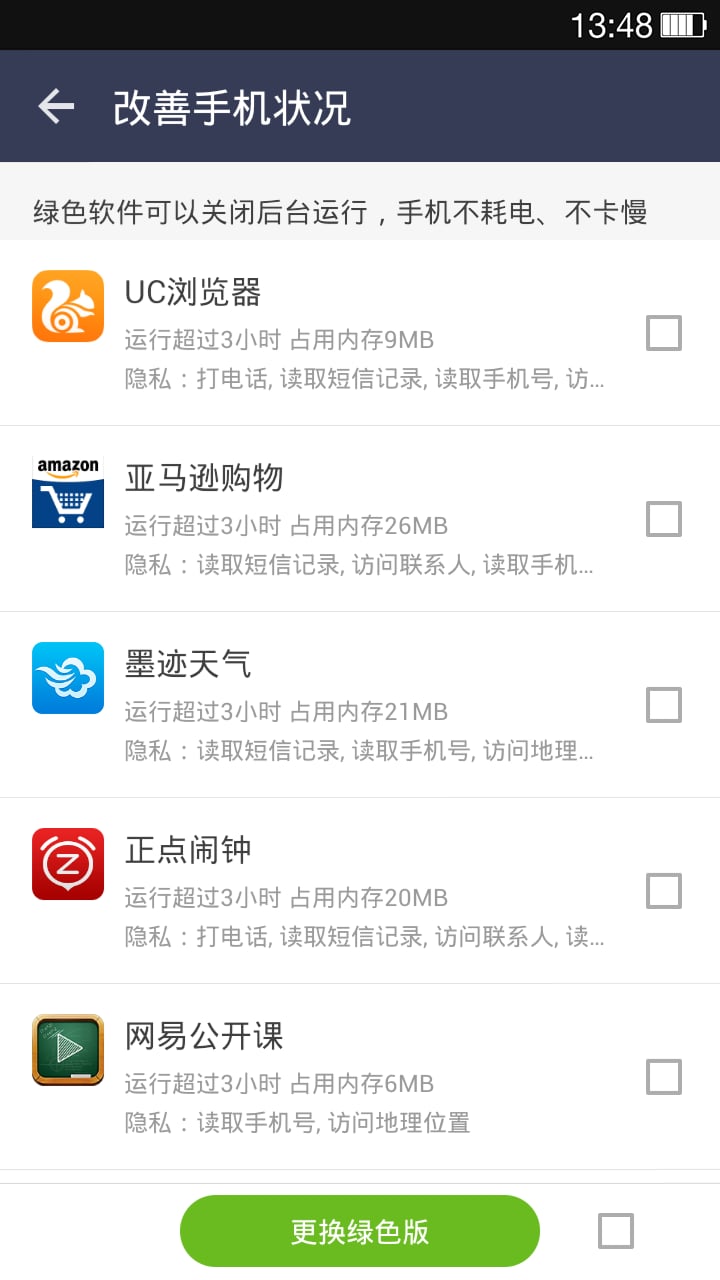Tap the 改善手机状况 title text
Viewport: 720px width, 1280px height.
pos(232,106)
